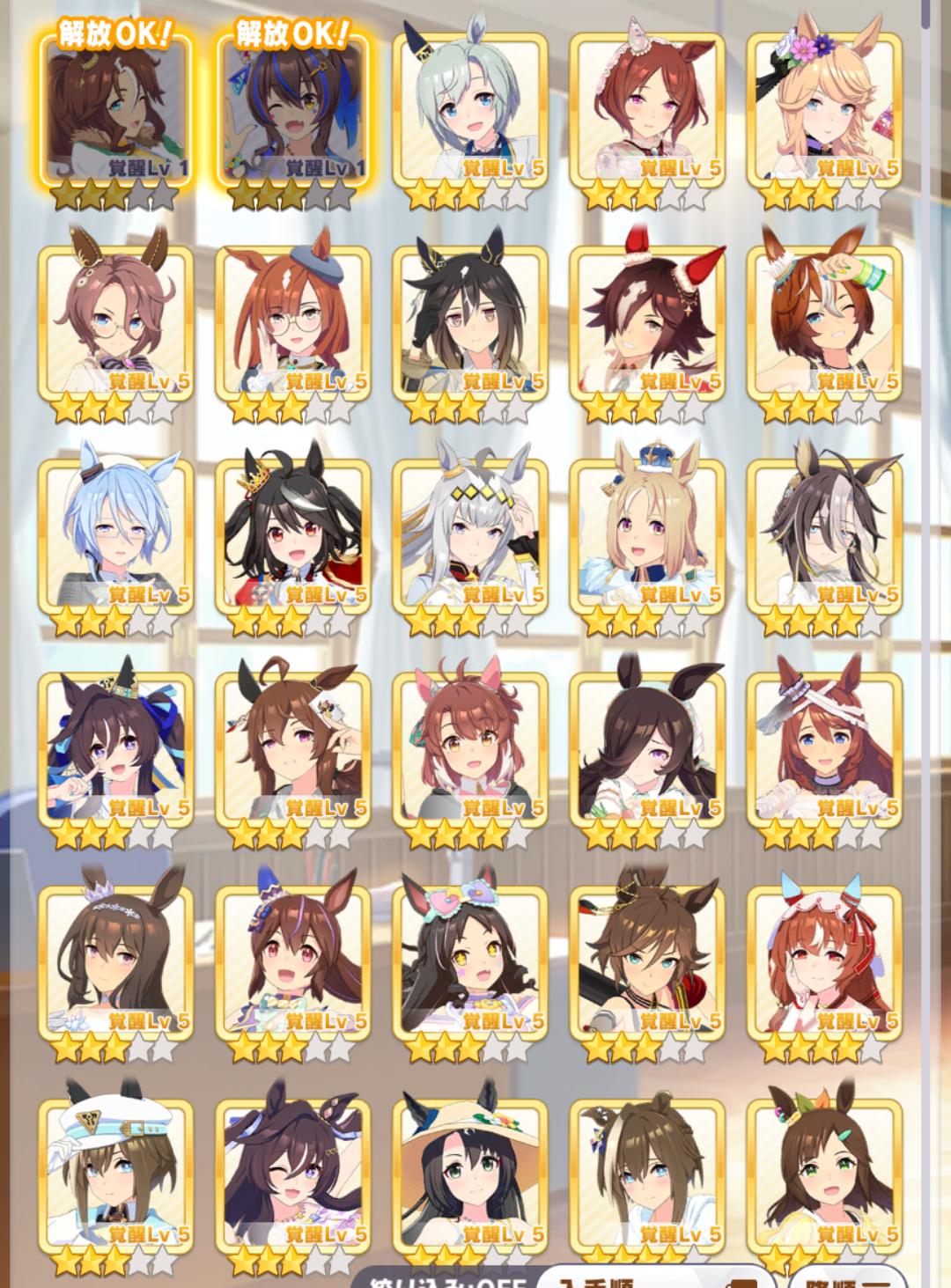Image resolution: width=951 pixels, height=1288 pixels.
Task: Choose the blonde character with purple flower
Action: point(824,110)
